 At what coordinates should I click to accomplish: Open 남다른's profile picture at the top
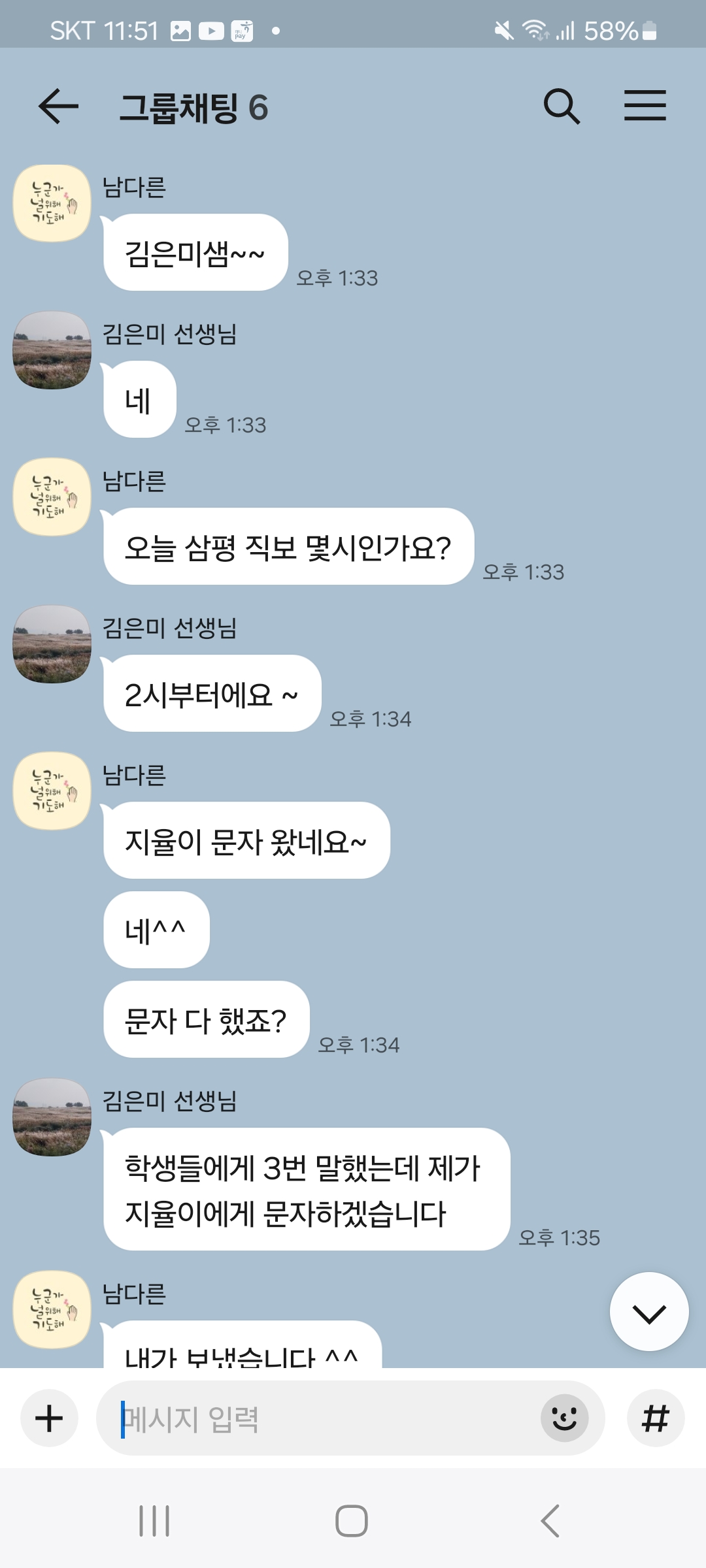point(52,203)
